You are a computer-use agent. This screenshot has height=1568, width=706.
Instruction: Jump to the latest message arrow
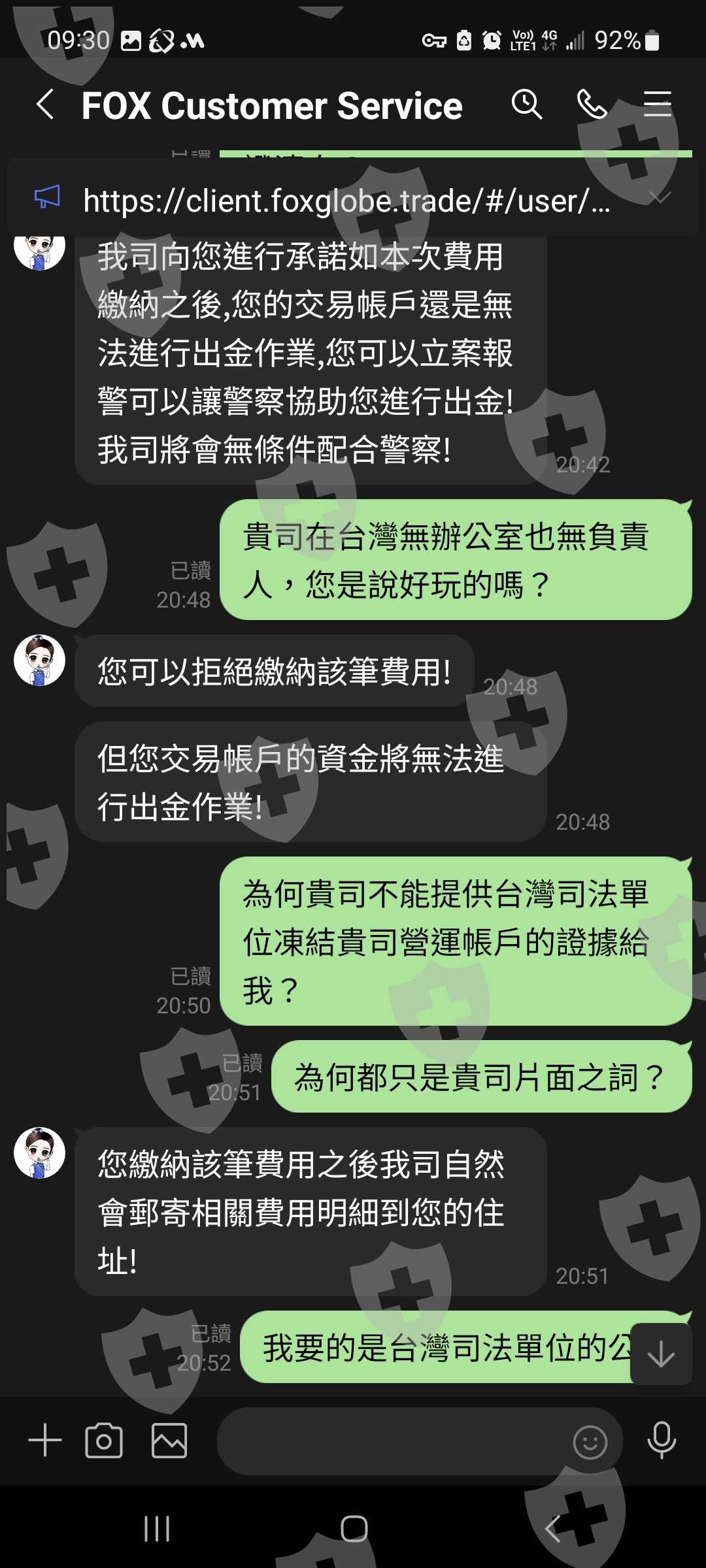coord(661,1354)
